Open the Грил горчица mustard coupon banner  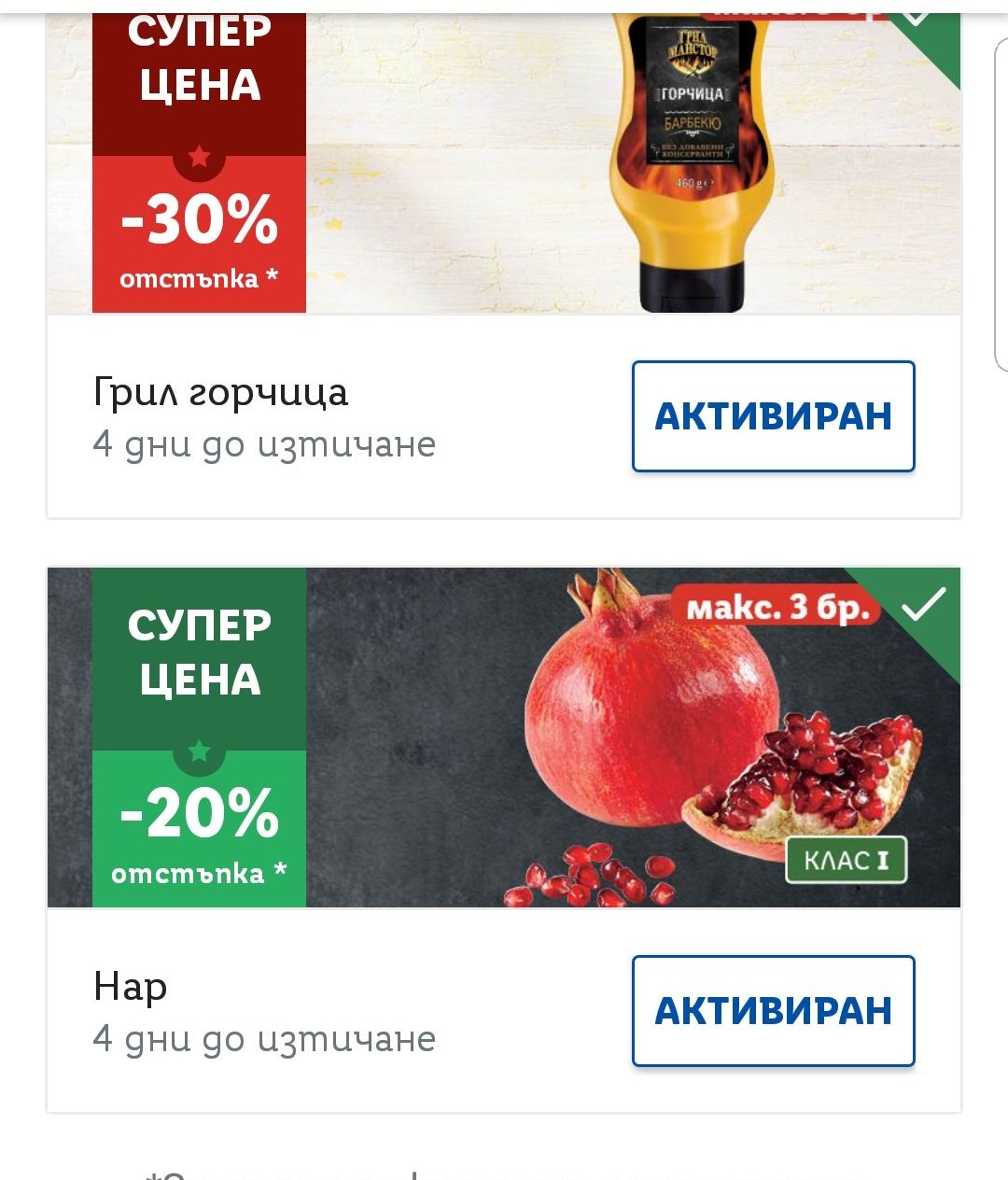click(504, 163)
